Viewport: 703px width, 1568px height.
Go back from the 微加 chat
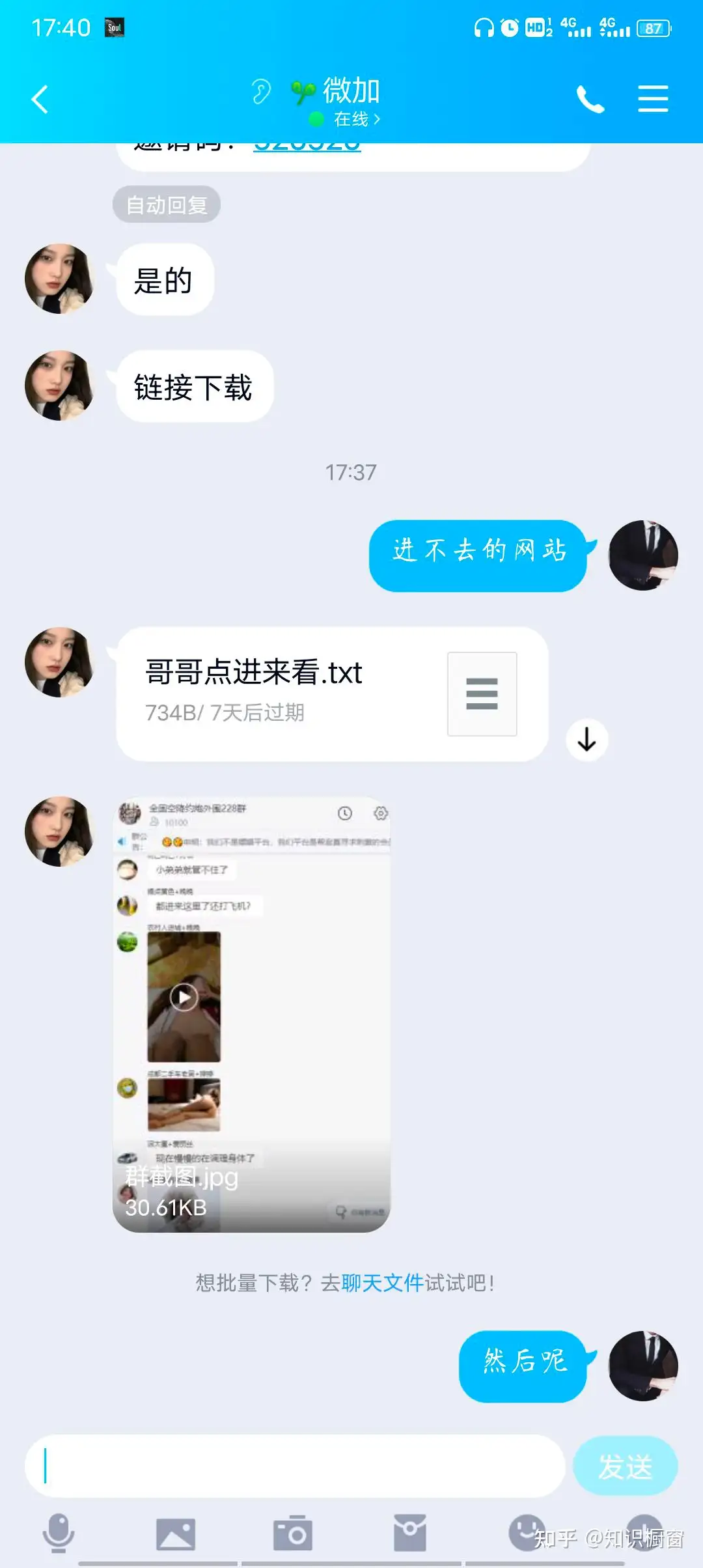[40, 100]
